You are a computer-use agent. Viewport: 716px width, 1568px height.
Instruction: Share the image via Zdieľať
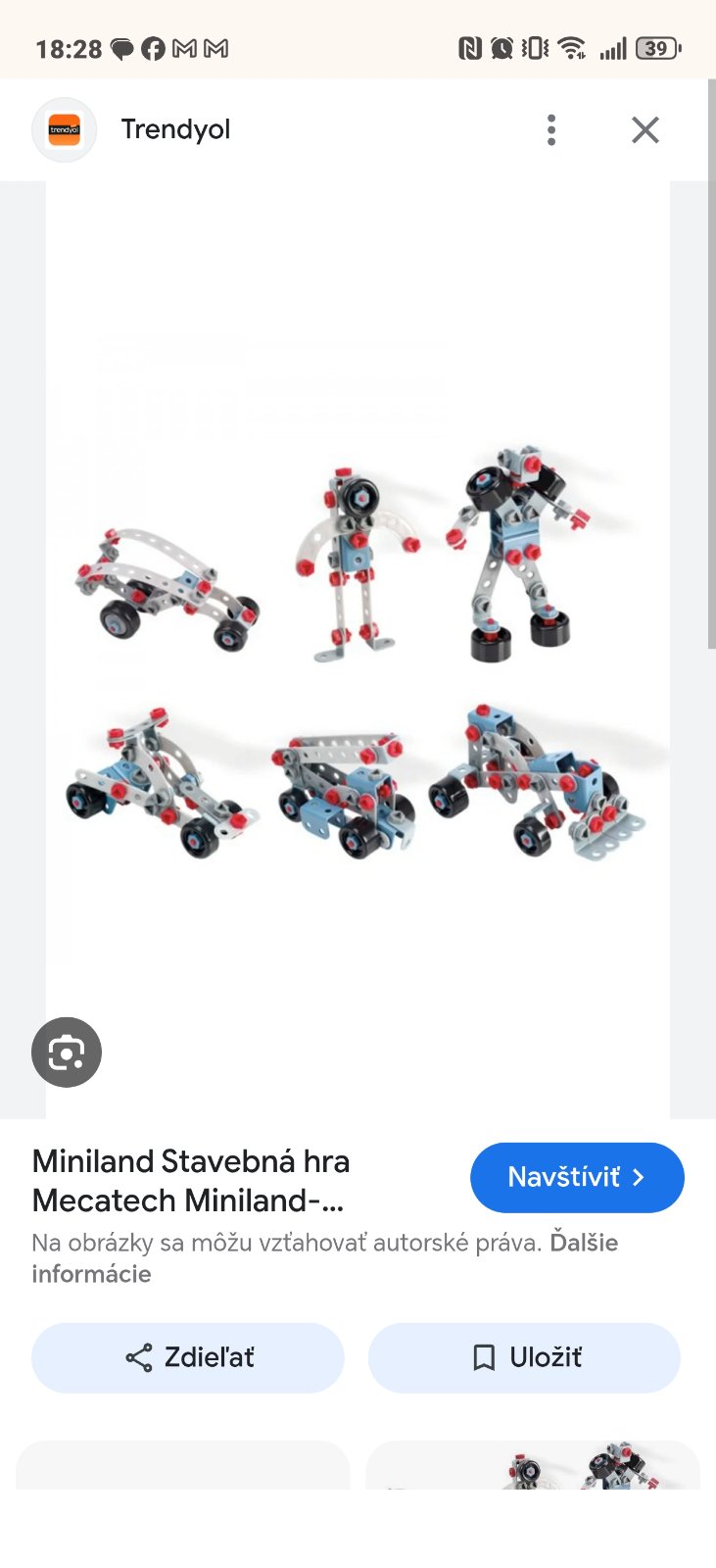(188, 1357)
